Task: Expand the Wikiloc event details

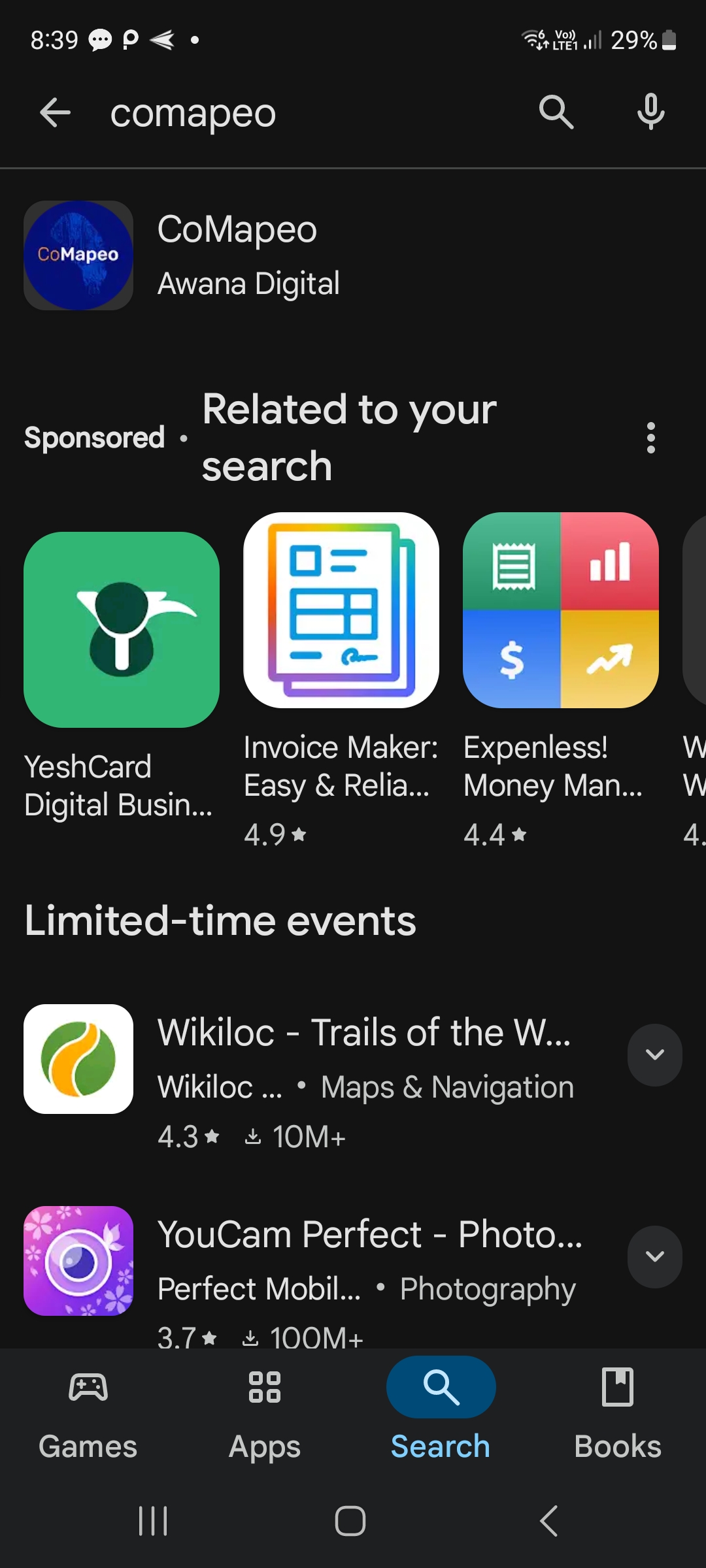Action: (x=654, y=1054)
